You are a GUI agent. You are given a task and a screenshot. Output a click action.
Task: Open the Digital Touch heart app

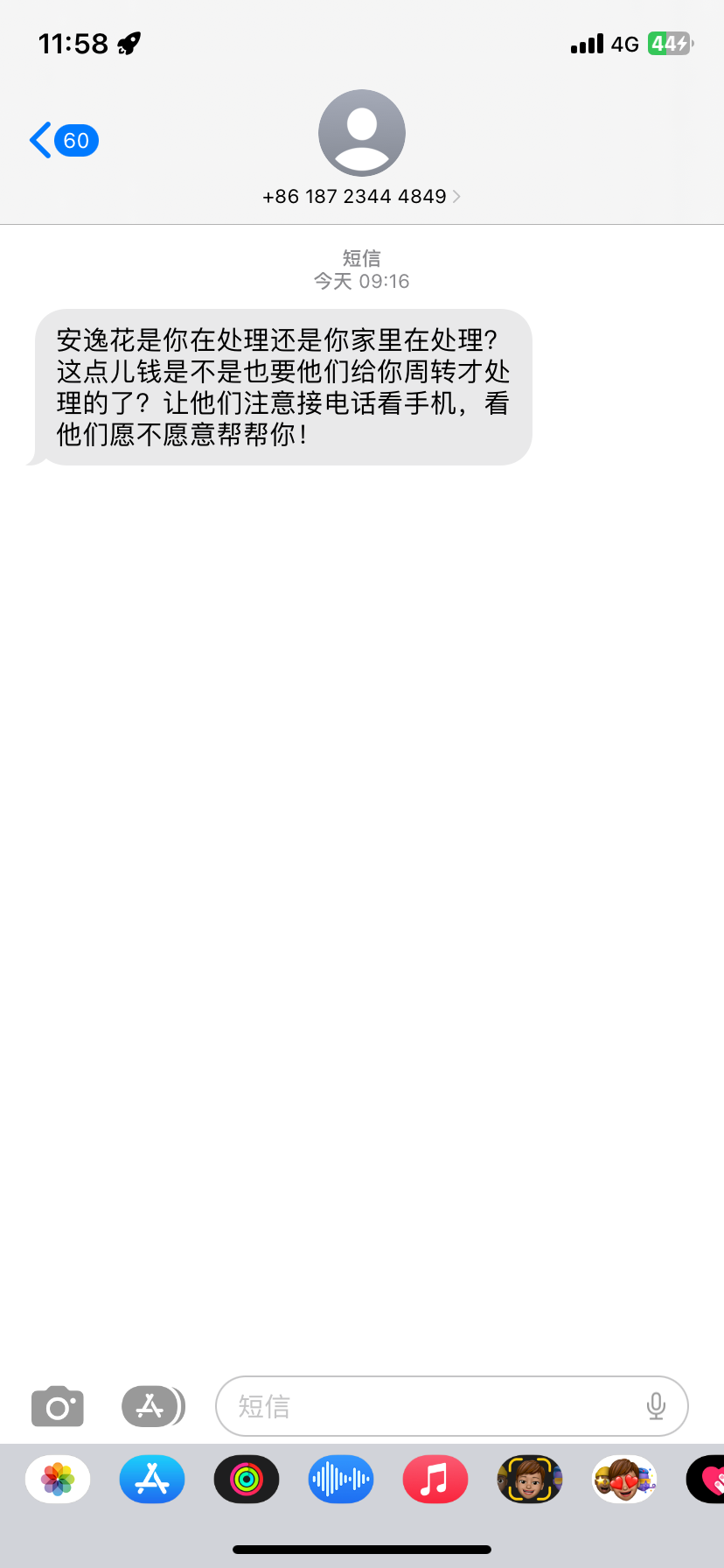707,1480
